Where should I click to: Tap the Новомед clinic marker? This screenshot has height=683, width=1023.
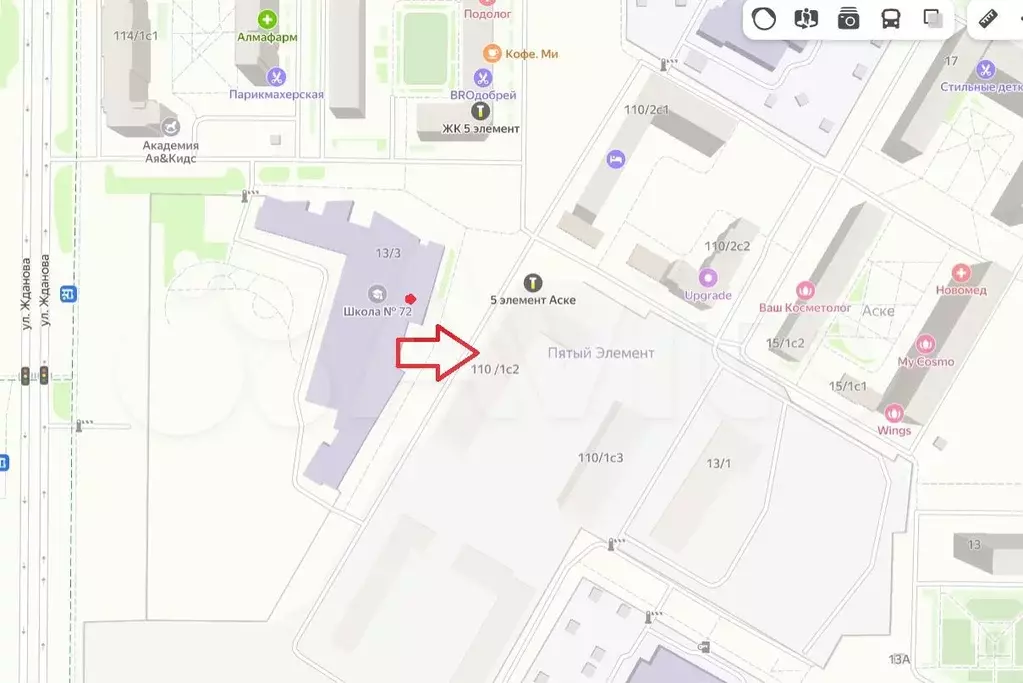coord(962,272)
